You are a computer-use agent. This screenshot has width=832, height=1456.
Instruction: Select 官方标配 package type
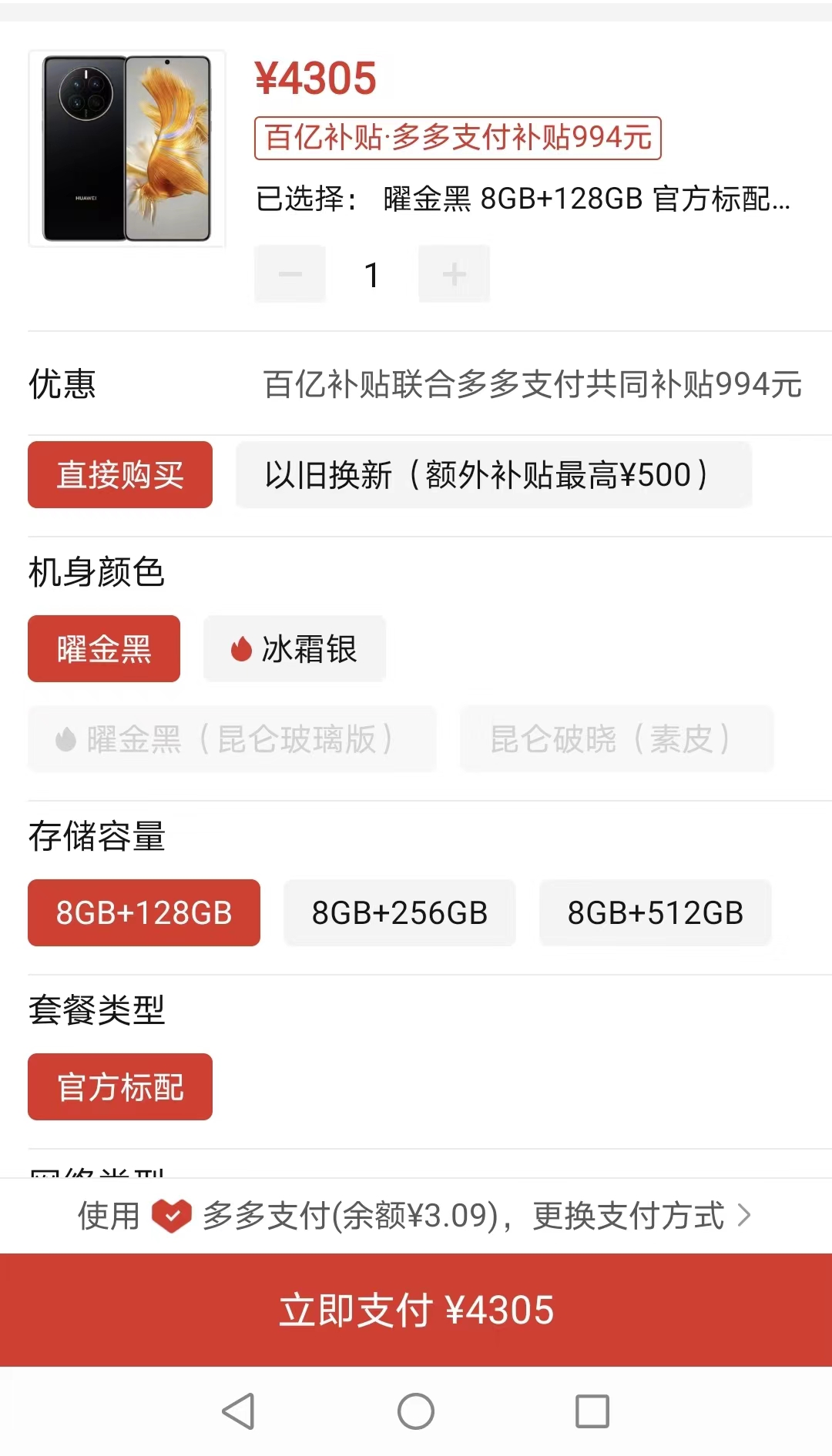click(120, 1087)
